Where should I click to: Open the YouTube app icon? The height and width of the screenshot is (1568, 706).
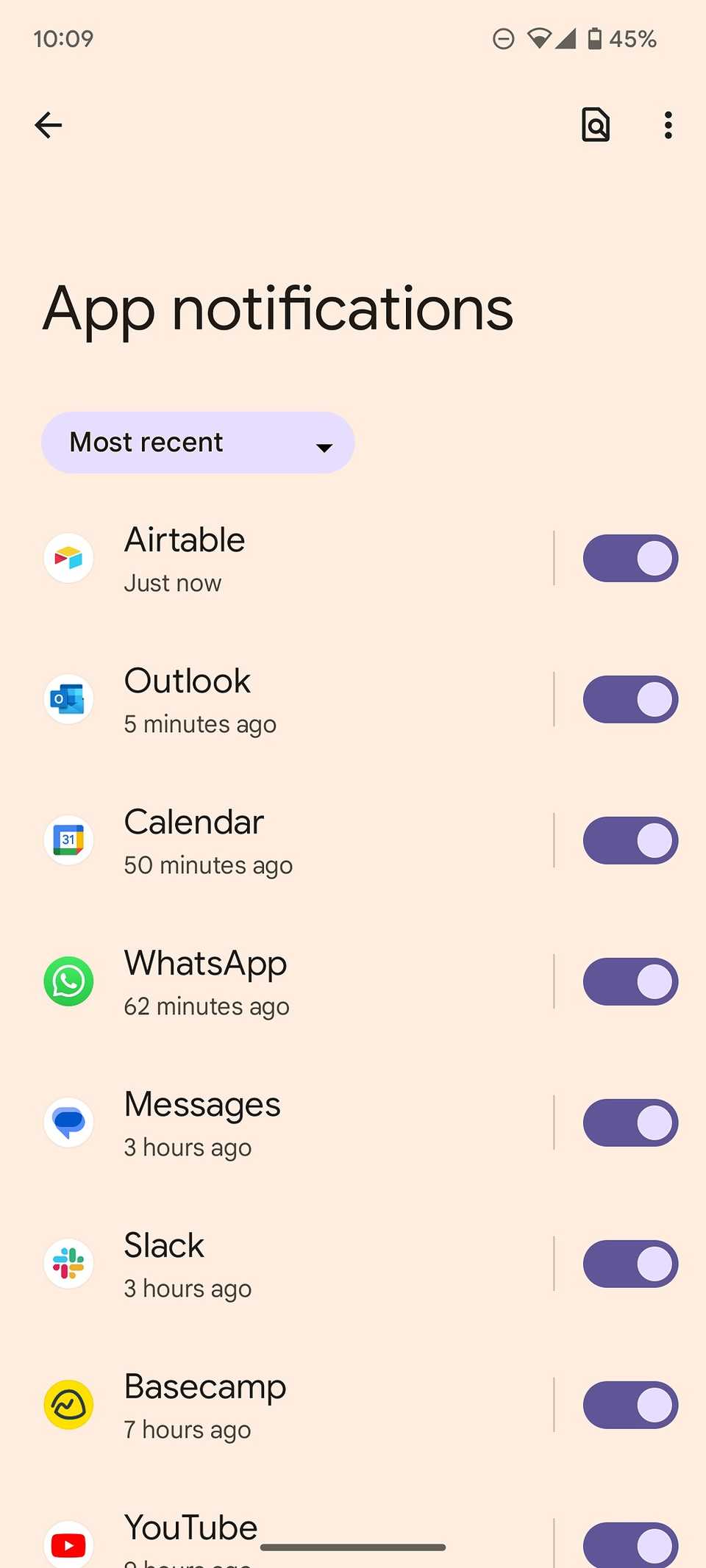tap(68, 1544)
